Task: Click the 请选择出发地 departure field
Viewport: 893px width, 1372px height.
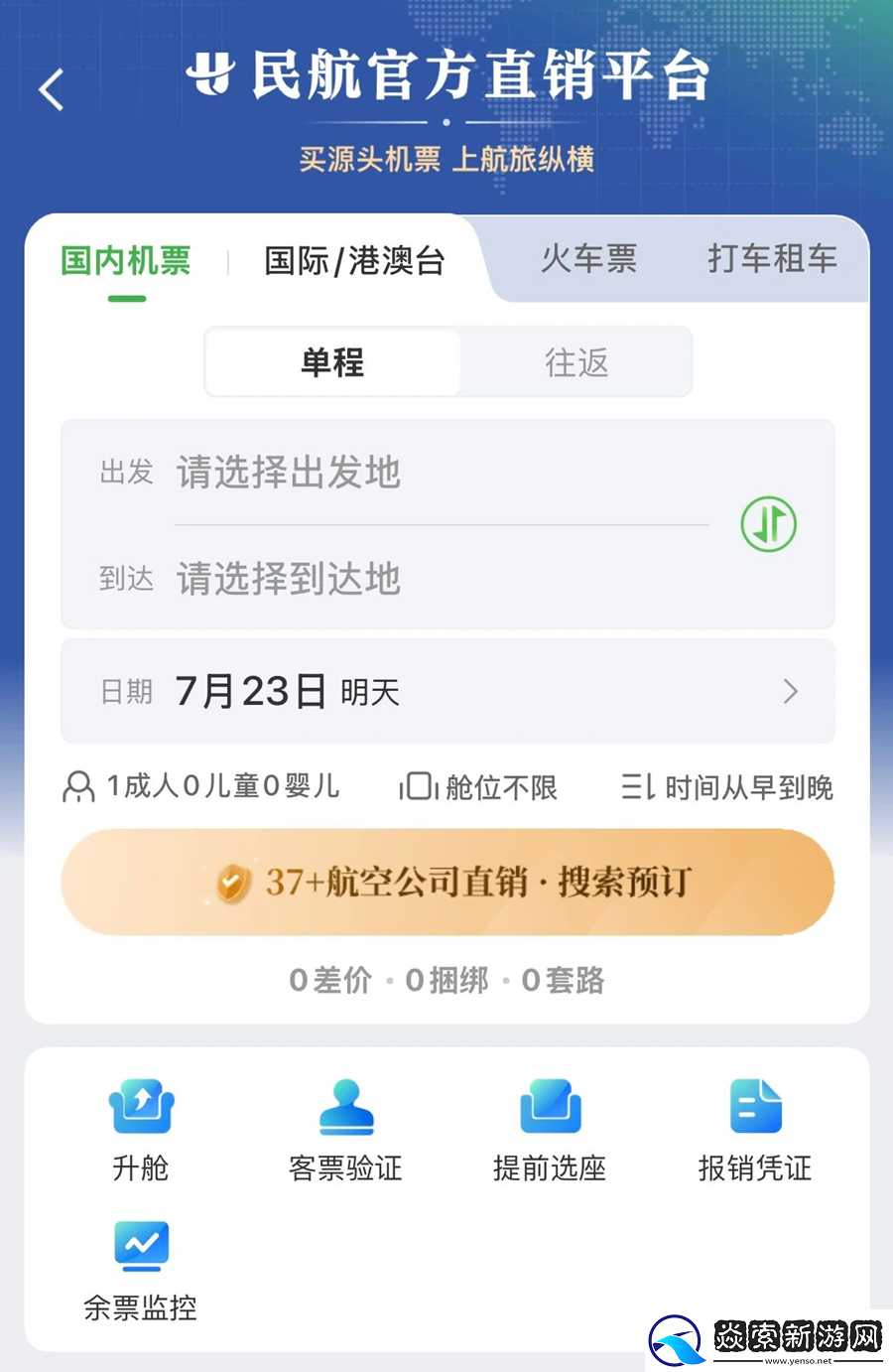Action: (288, 474)
